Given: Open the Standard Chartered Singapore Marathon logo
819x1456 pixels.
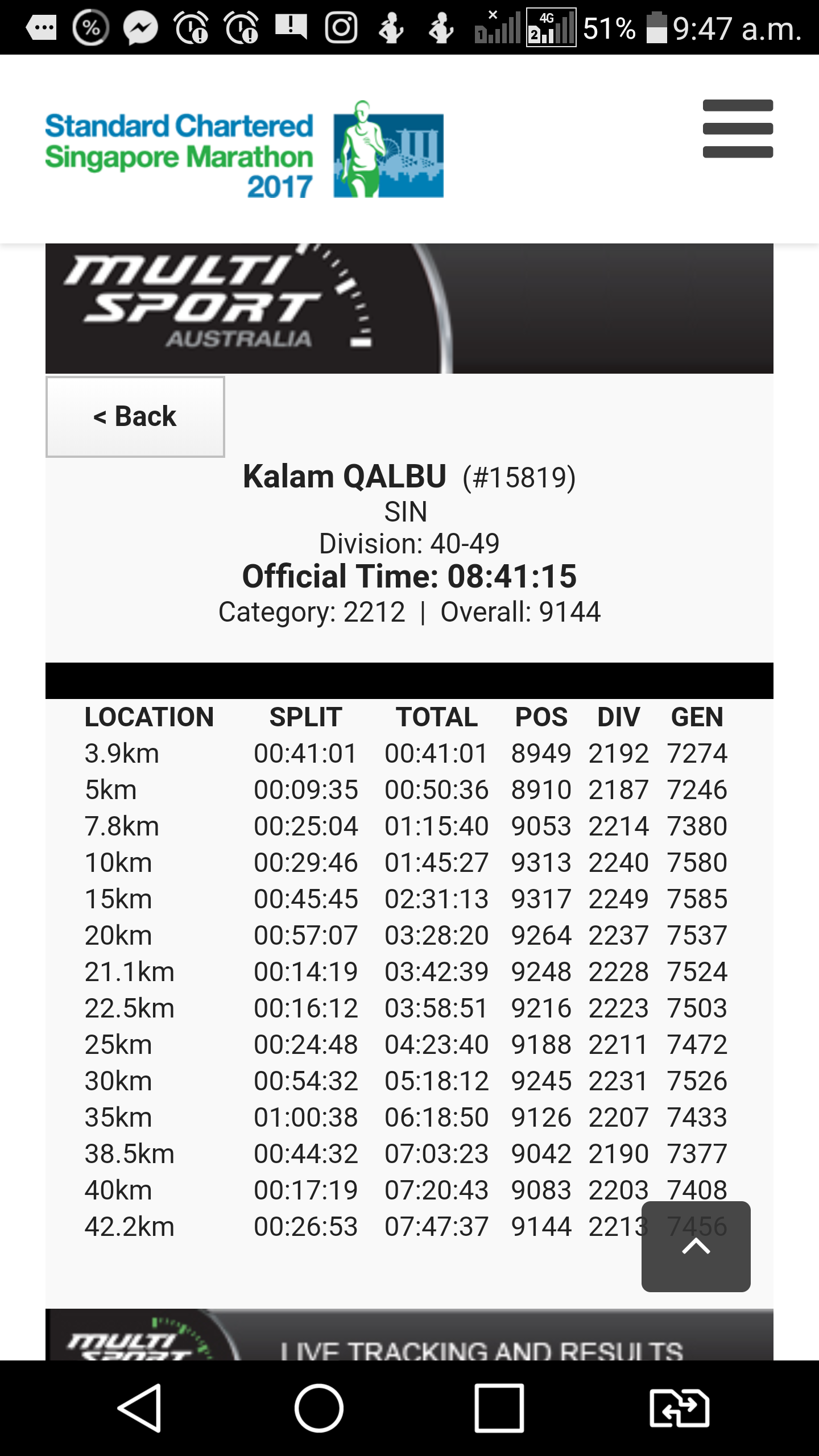Looking at the screenshot, I should 244,150.
